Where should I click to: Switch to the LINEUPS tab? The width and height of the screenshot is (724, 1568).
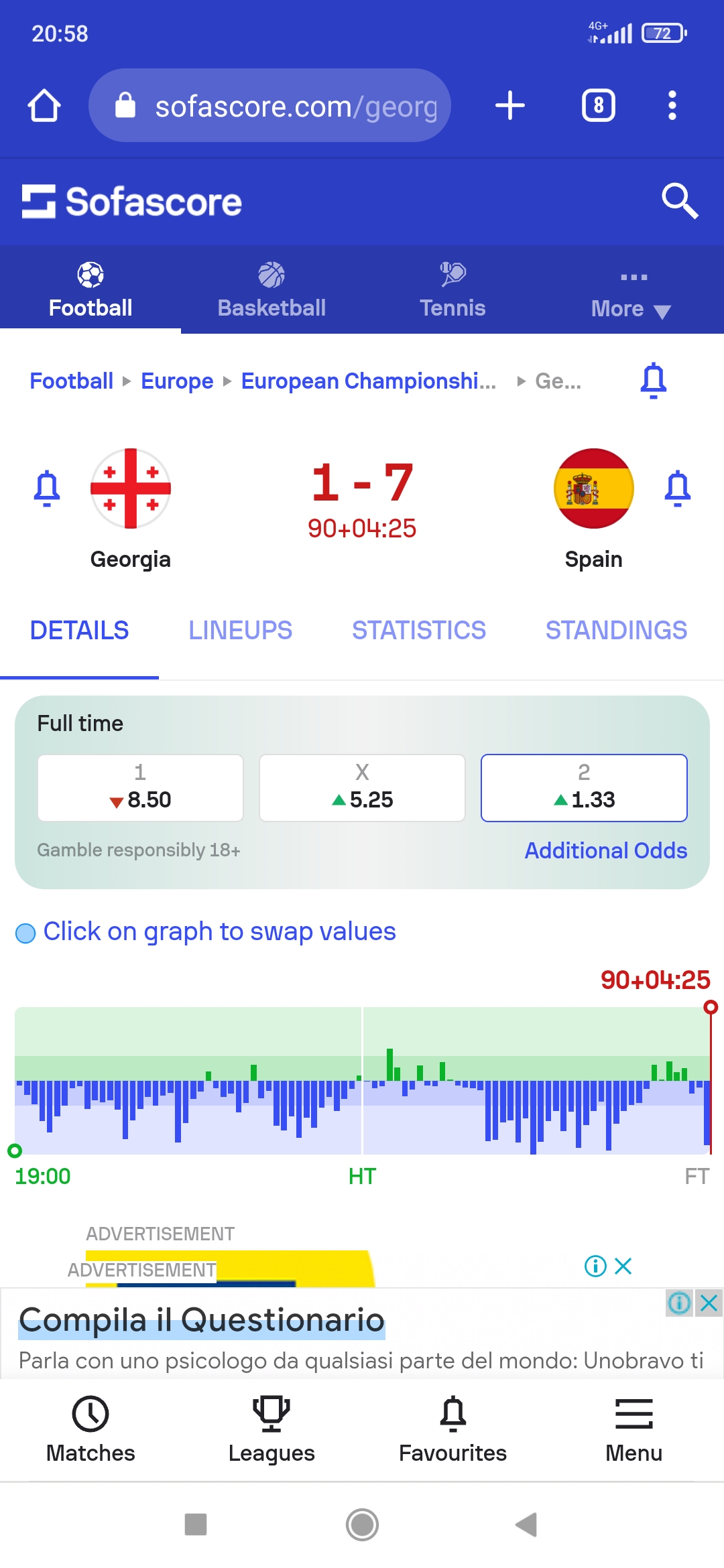[240, 631]
